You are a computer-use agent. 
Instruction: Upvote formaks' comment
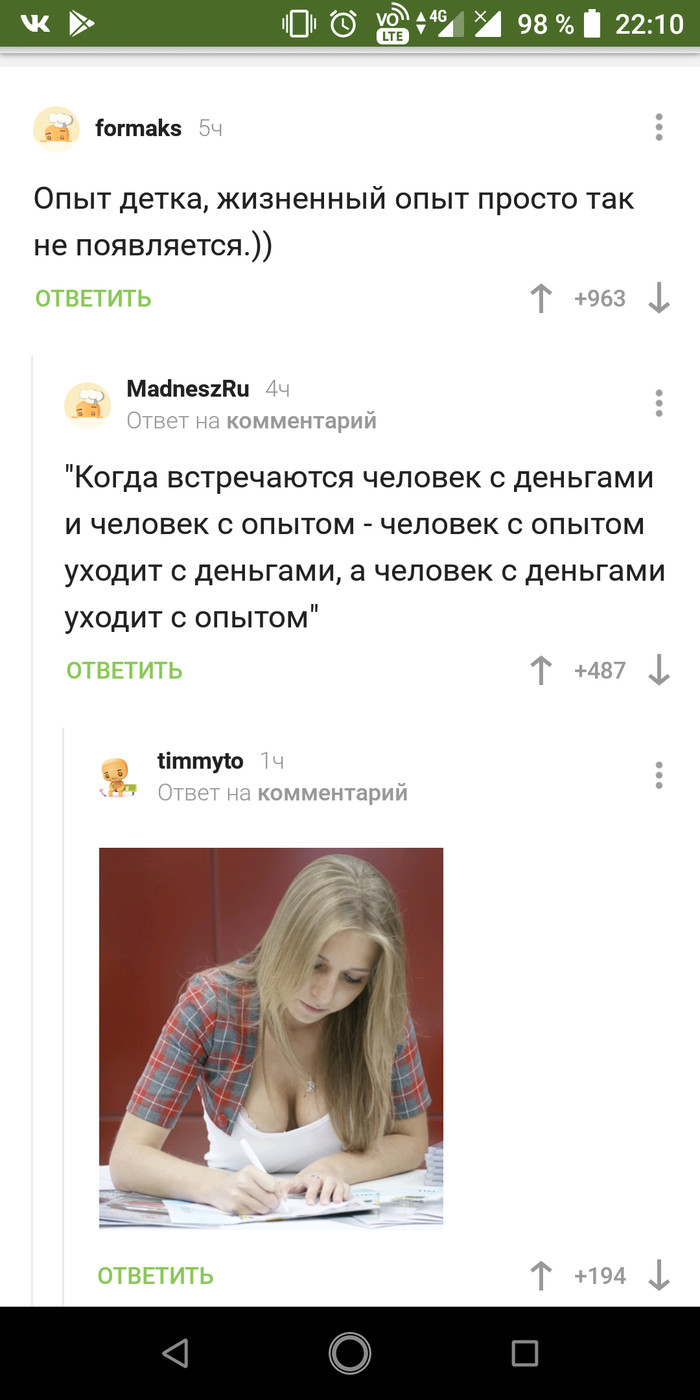541,298
